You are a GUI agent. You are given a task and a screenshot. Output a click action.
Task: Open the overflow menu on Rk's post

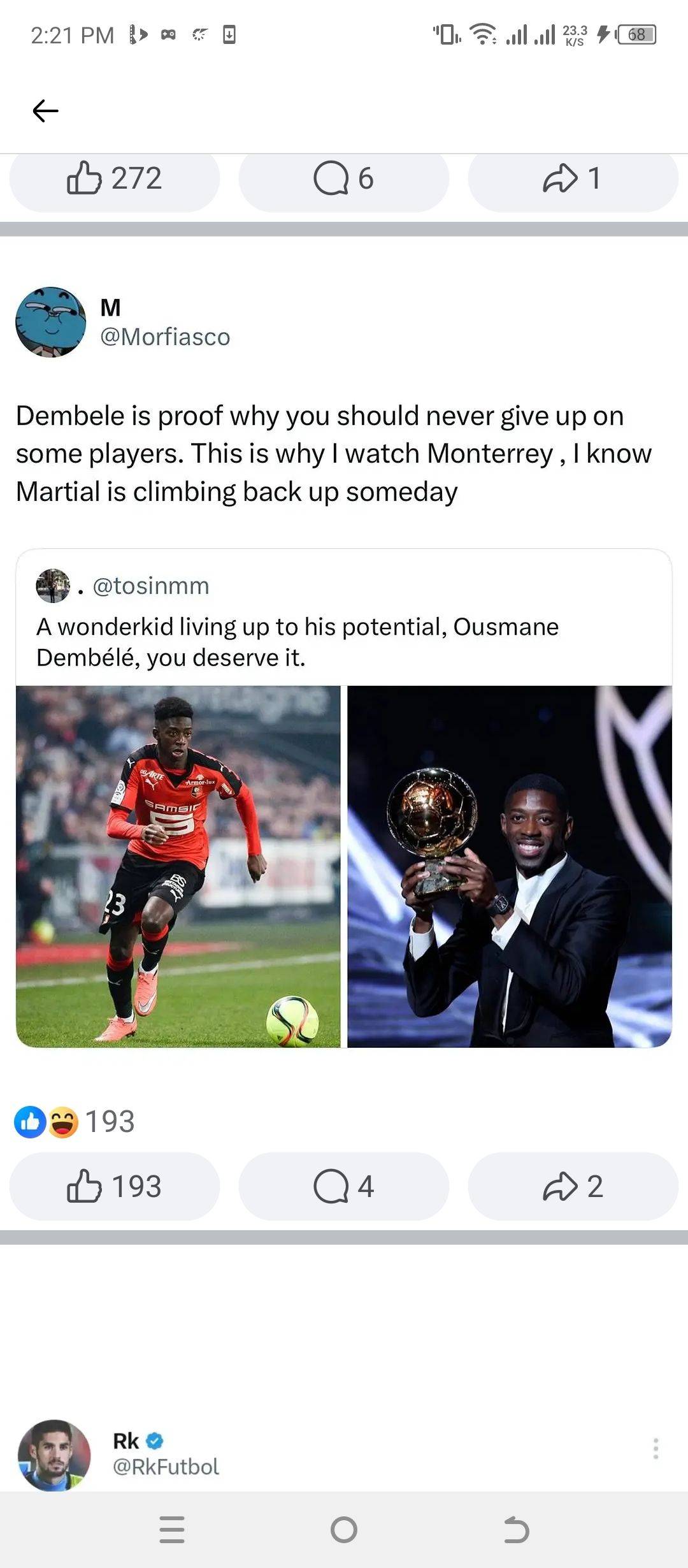click(x=656, y=1448)
